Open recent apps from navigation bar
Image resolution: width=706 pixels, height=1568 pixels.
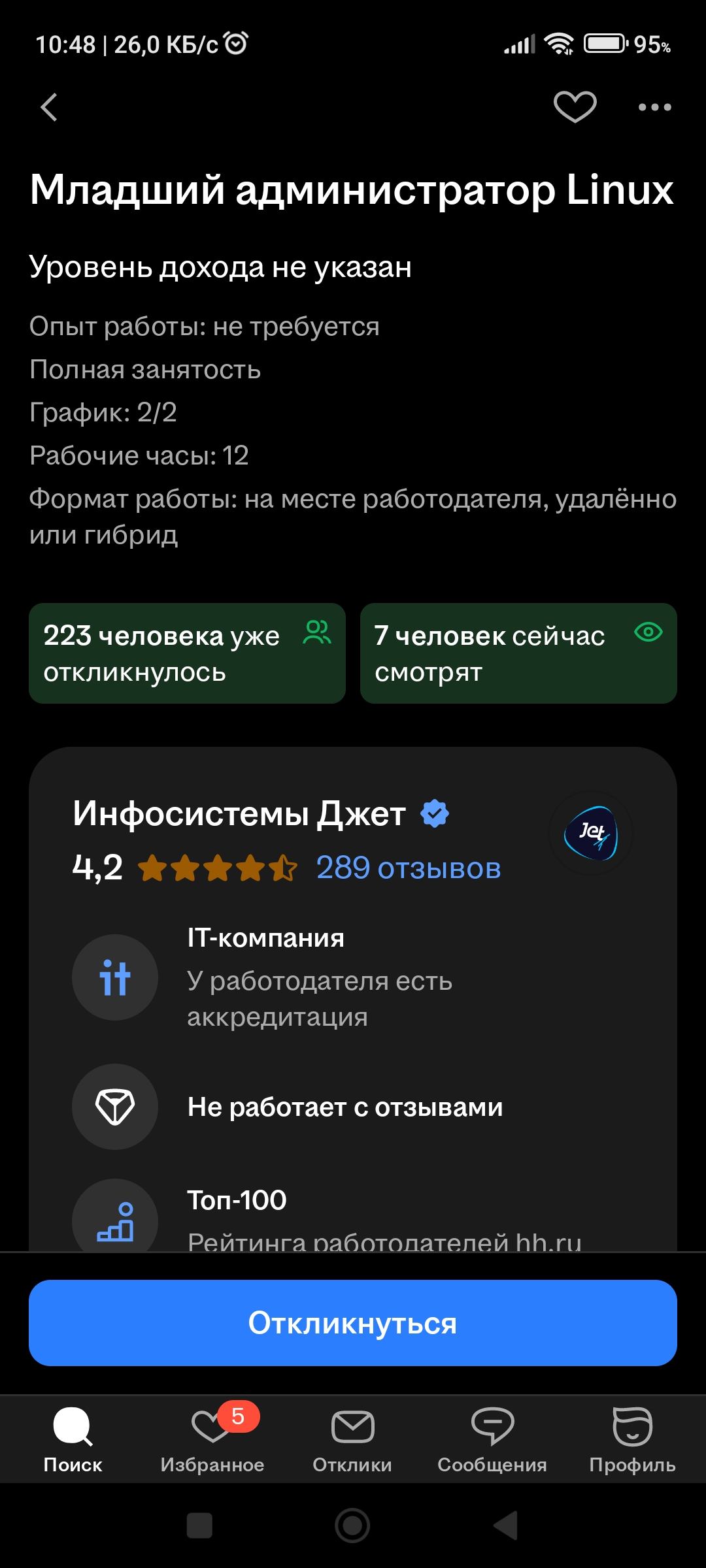coord(199,1526)
